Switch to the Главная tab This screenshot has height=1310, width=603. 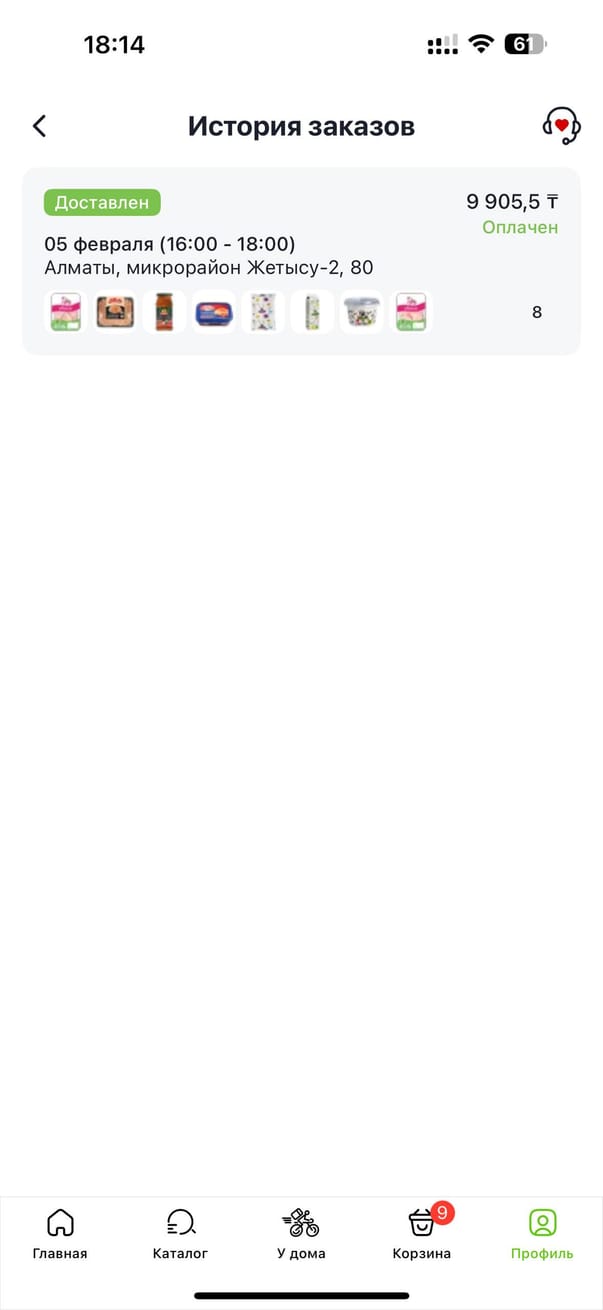(60, 1234)
